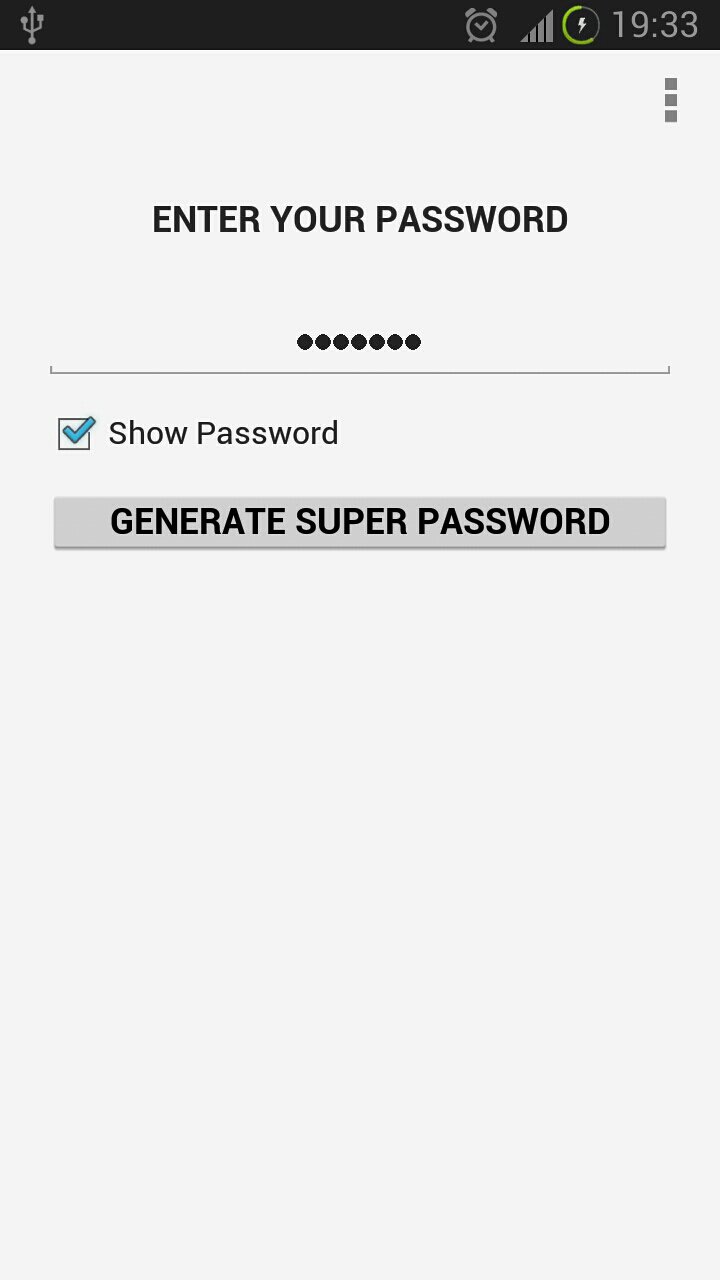Select the signal strength indicator
The height and width of the screenshot is (1280, 720).
click(x=536, y=24)
